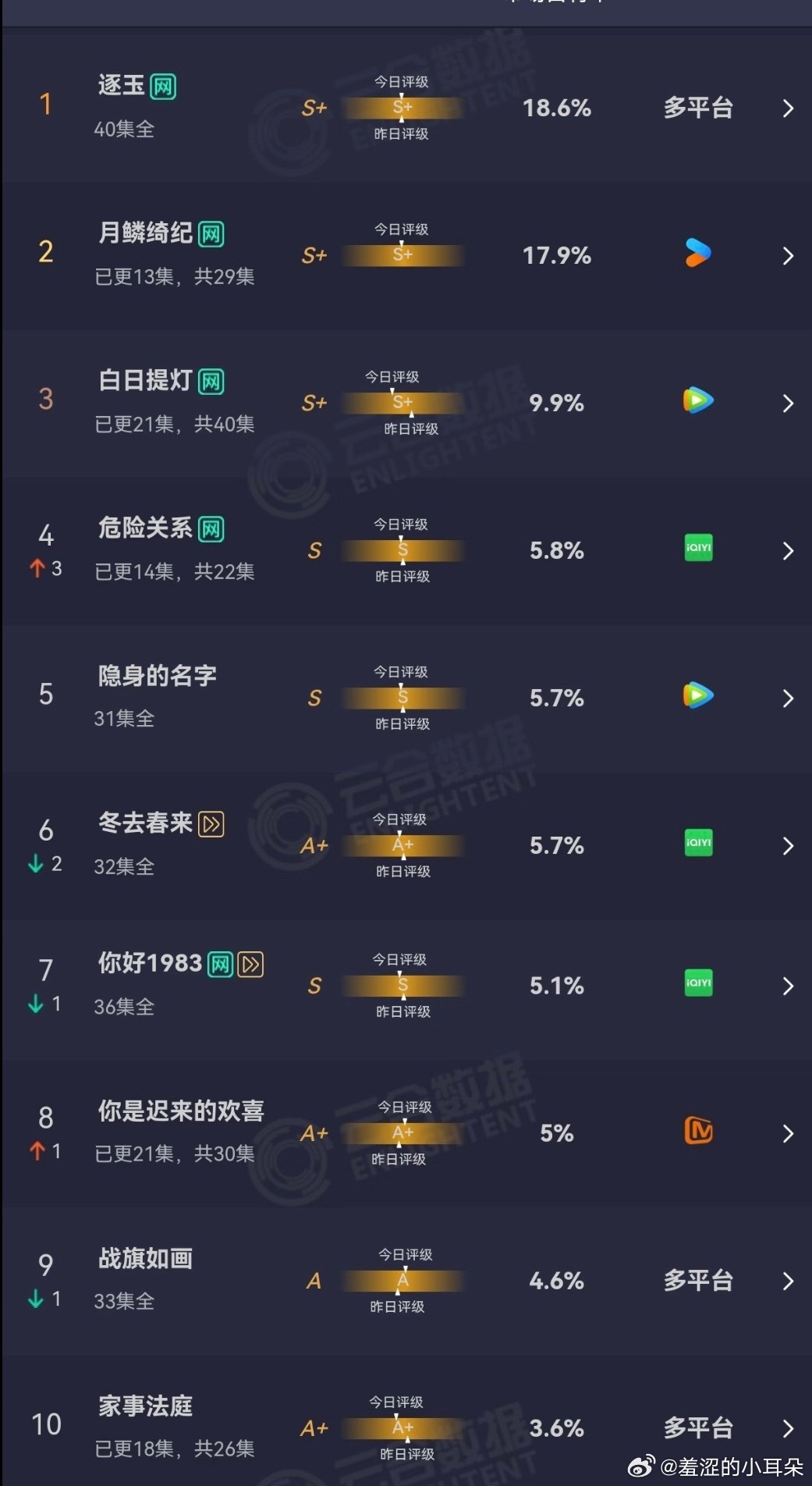Click the rank-up arrow beside 你是迟来的欢喜
812x1486 pixels.
pos(37,1150)
